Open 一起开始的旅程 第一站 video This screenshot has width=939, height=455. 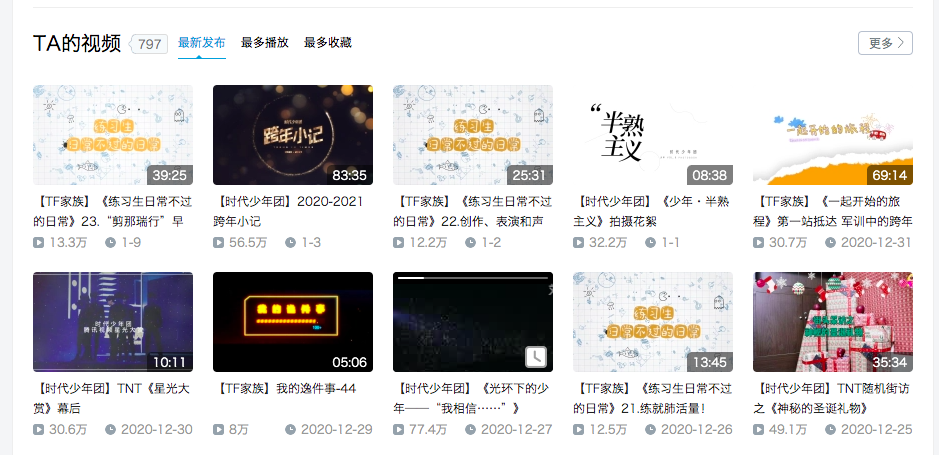pos(832,135)
